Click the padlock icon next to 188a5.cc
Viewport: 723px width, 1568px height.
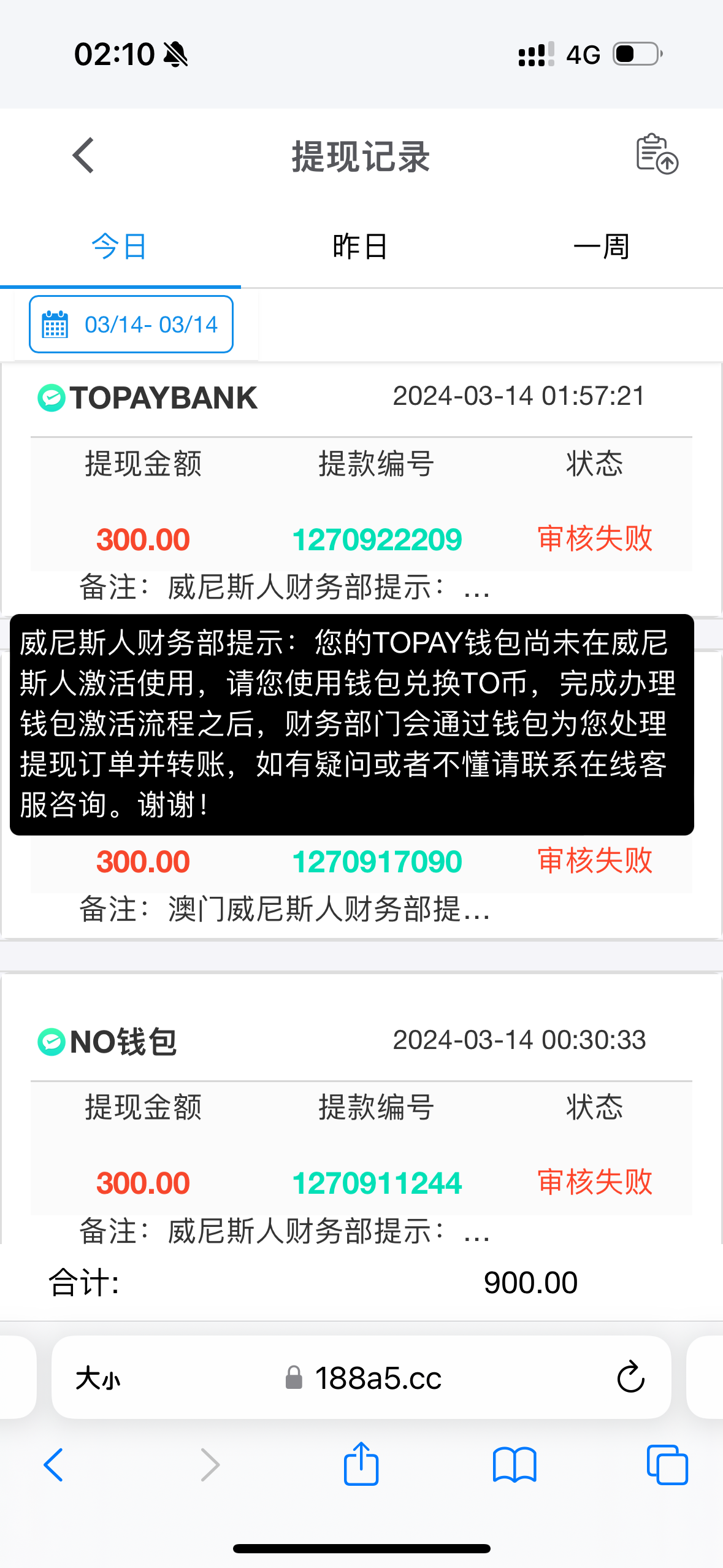[293, 1377]
